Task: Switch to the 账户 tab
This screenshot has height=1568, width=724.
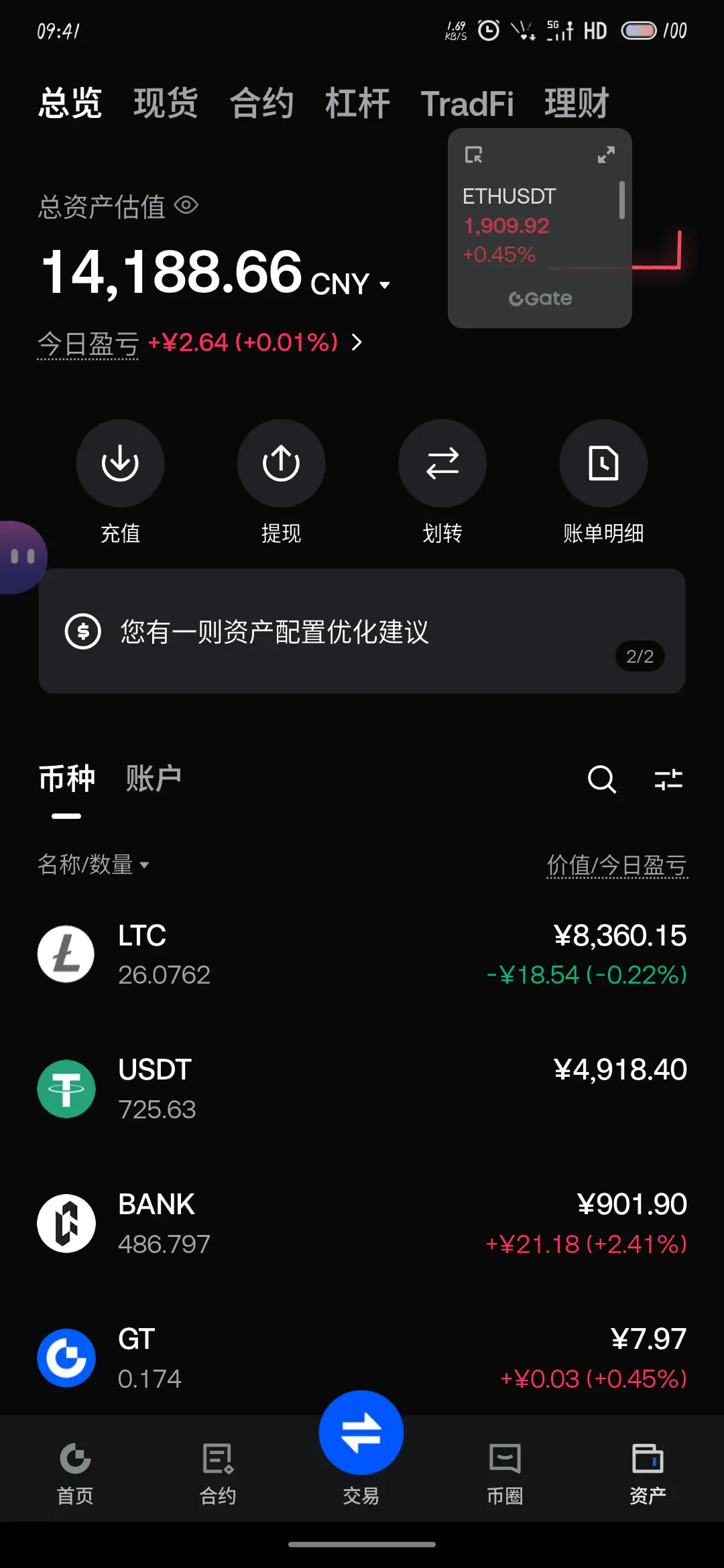Action: [x=154, y=779]
